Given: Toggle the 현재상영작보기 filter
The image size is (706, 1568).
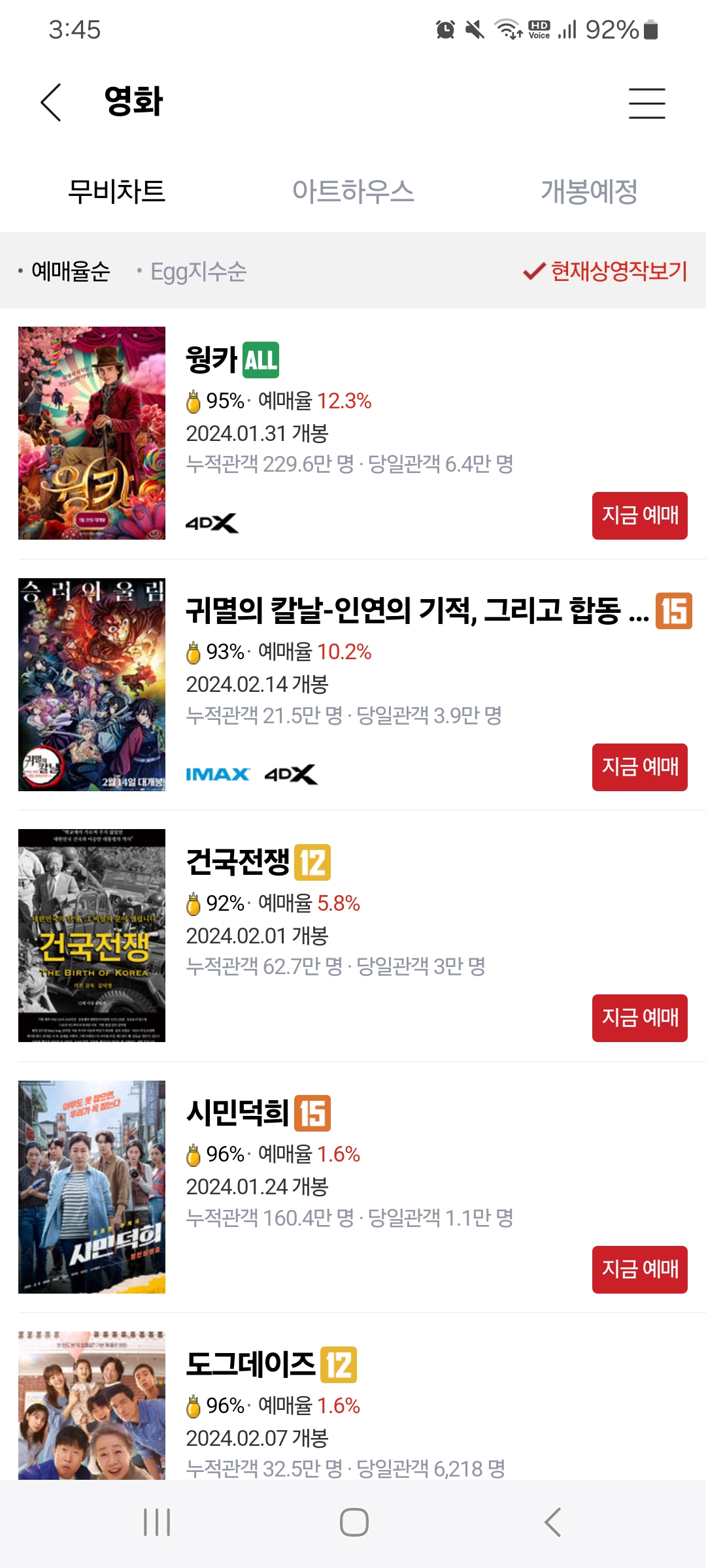Looking at the screenshot, I should pyautogui.click(x=606, y=271).
